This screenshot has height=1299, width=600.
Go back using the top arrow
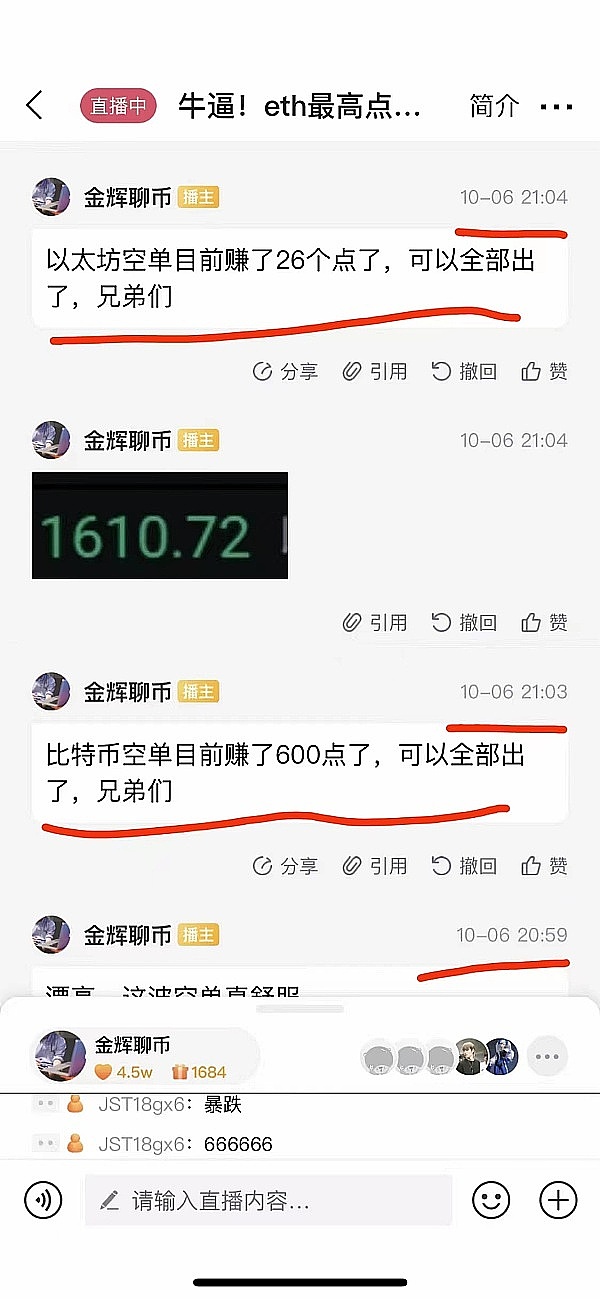click(35, 105)
